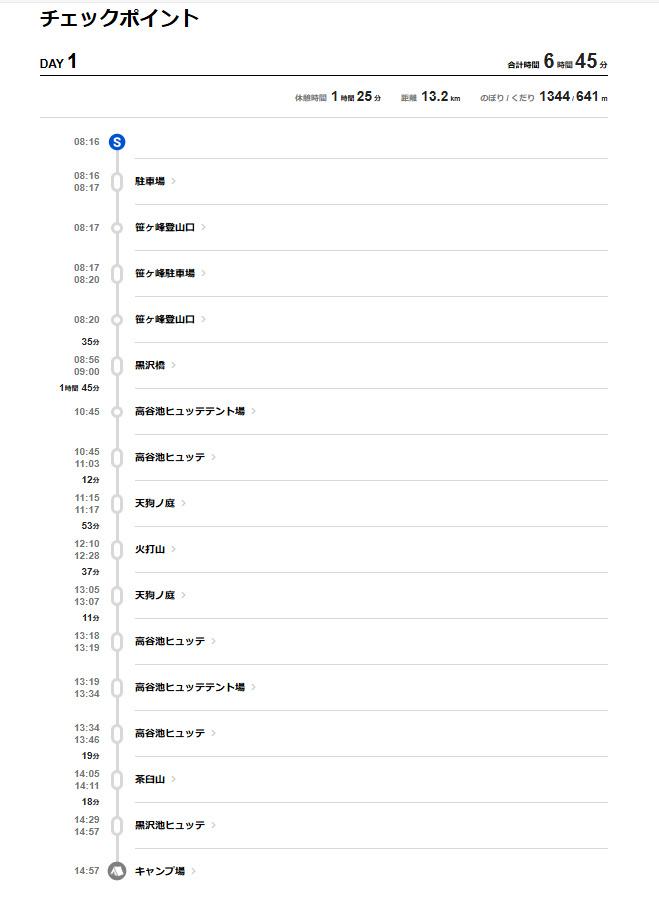Open 天狗ノ庭 checkpoint at 13:05
Viewport: 659px width, 903px height.
[x=160, y=595]
